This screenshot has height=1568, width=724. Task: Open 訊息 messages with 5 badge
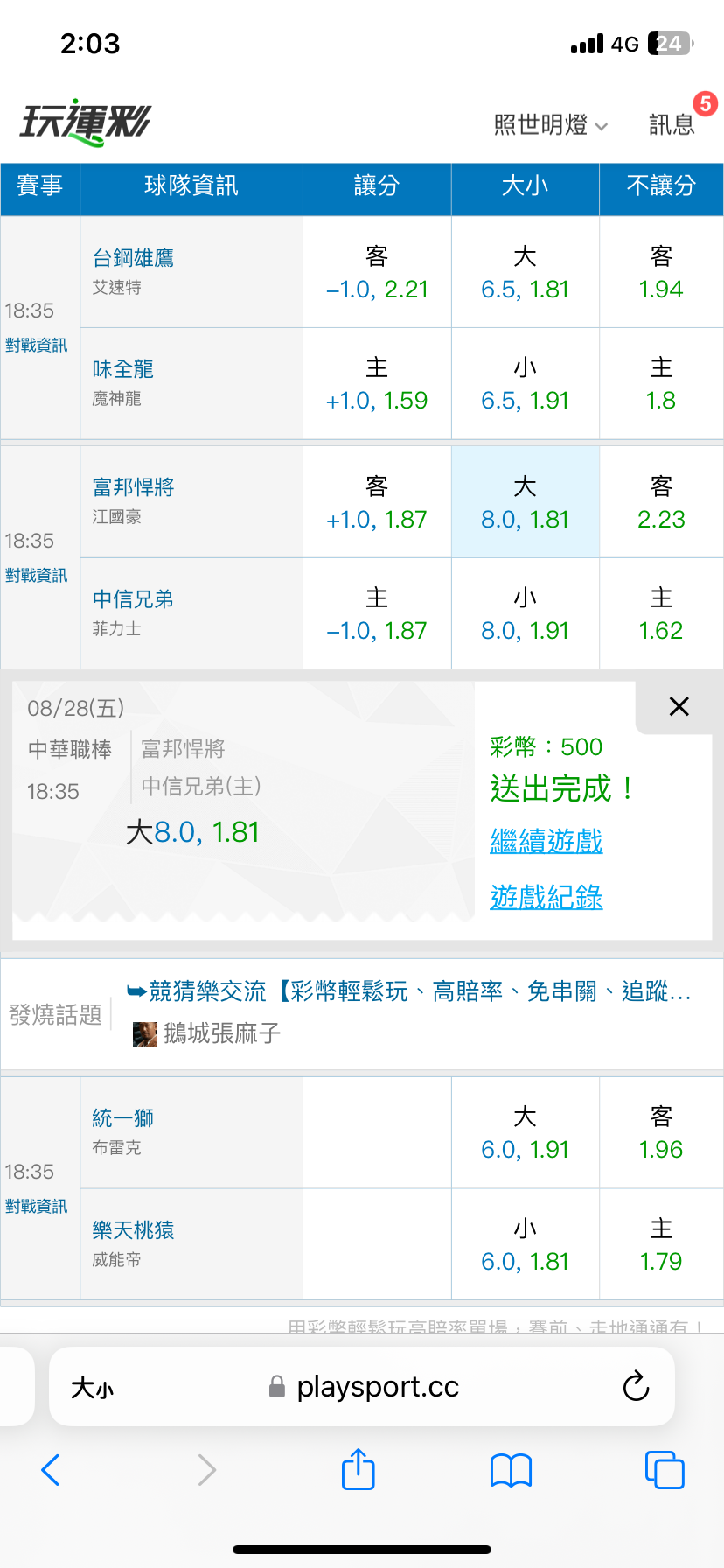tap(672, 125)
